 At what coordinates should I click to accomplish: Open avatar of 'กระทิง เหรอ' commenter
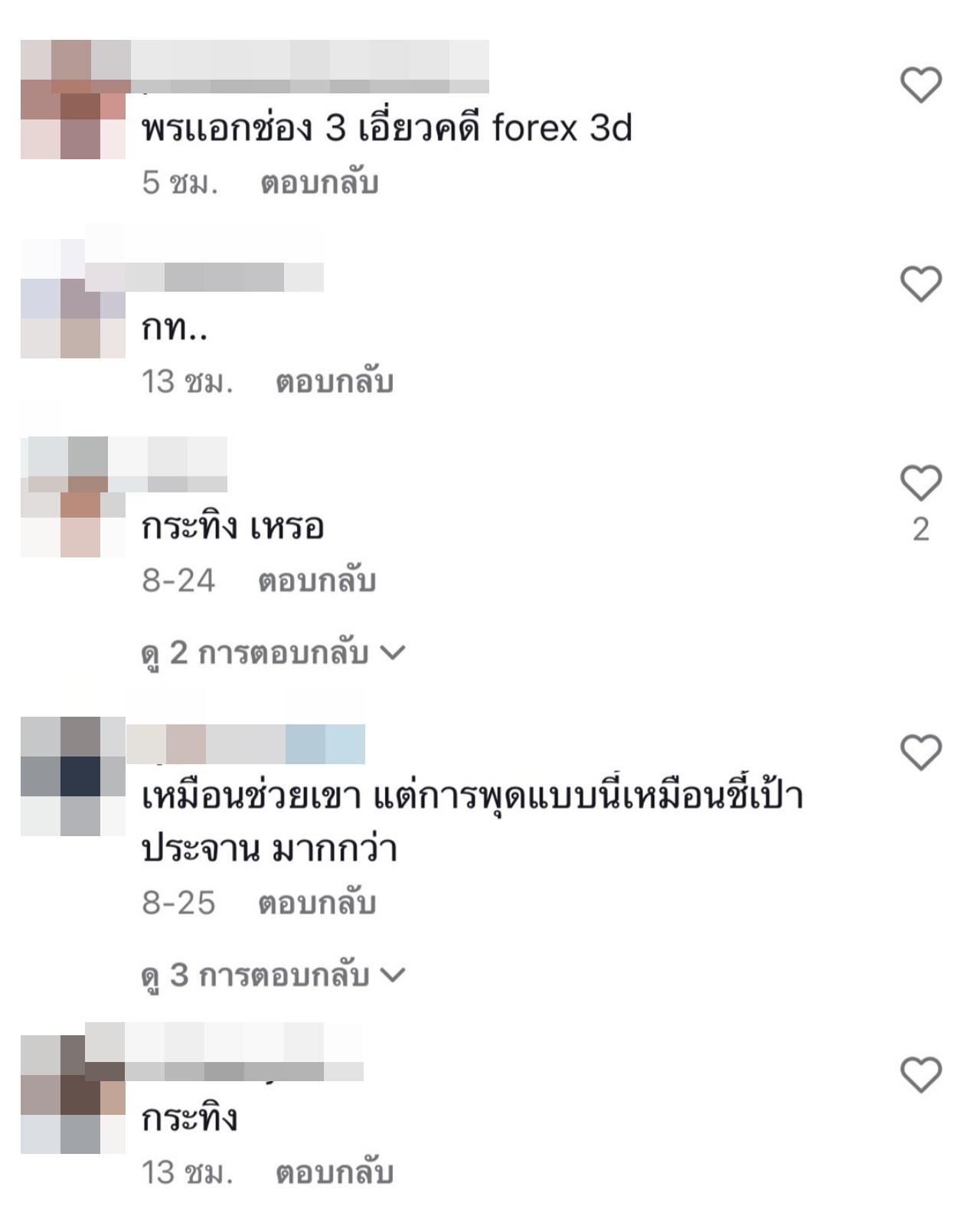[x=73, y=498]
